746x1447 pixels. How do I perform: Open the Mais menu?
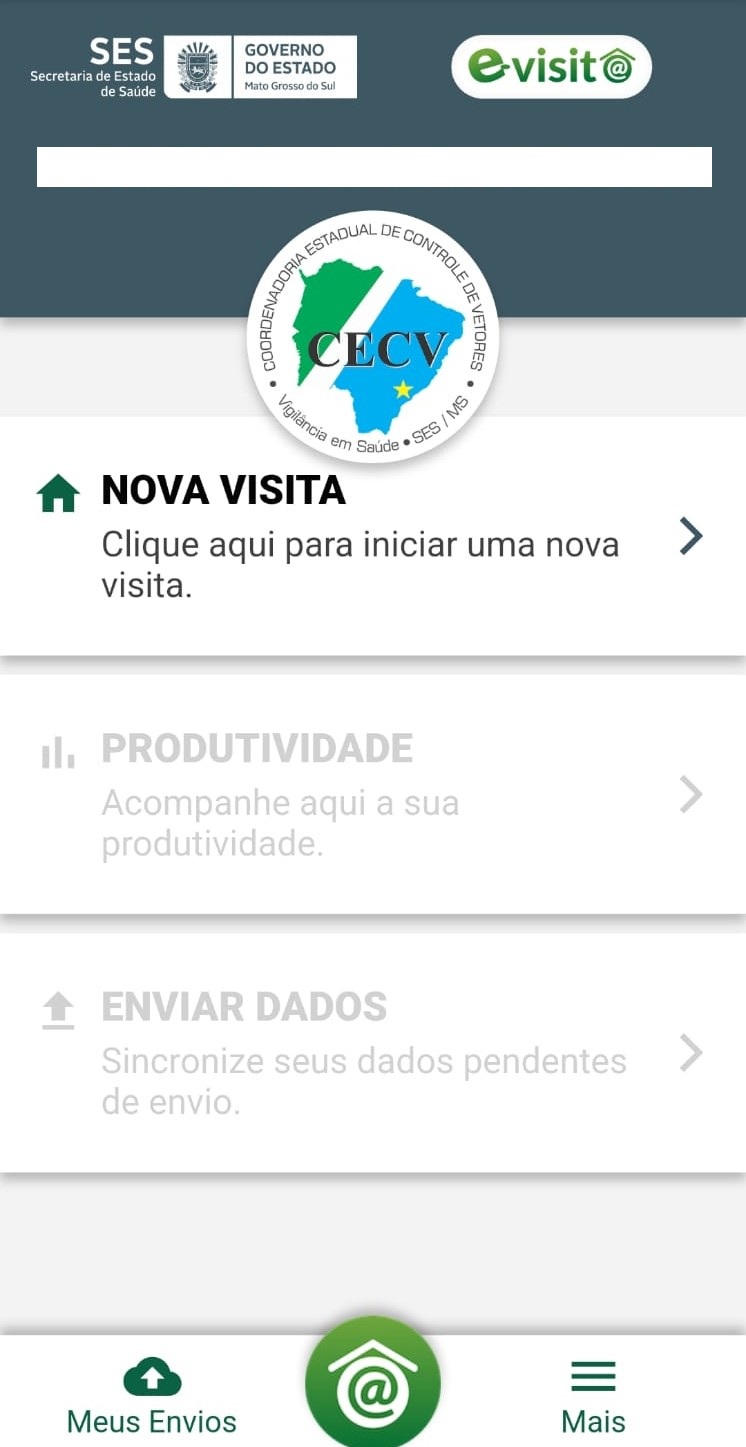593,1397
